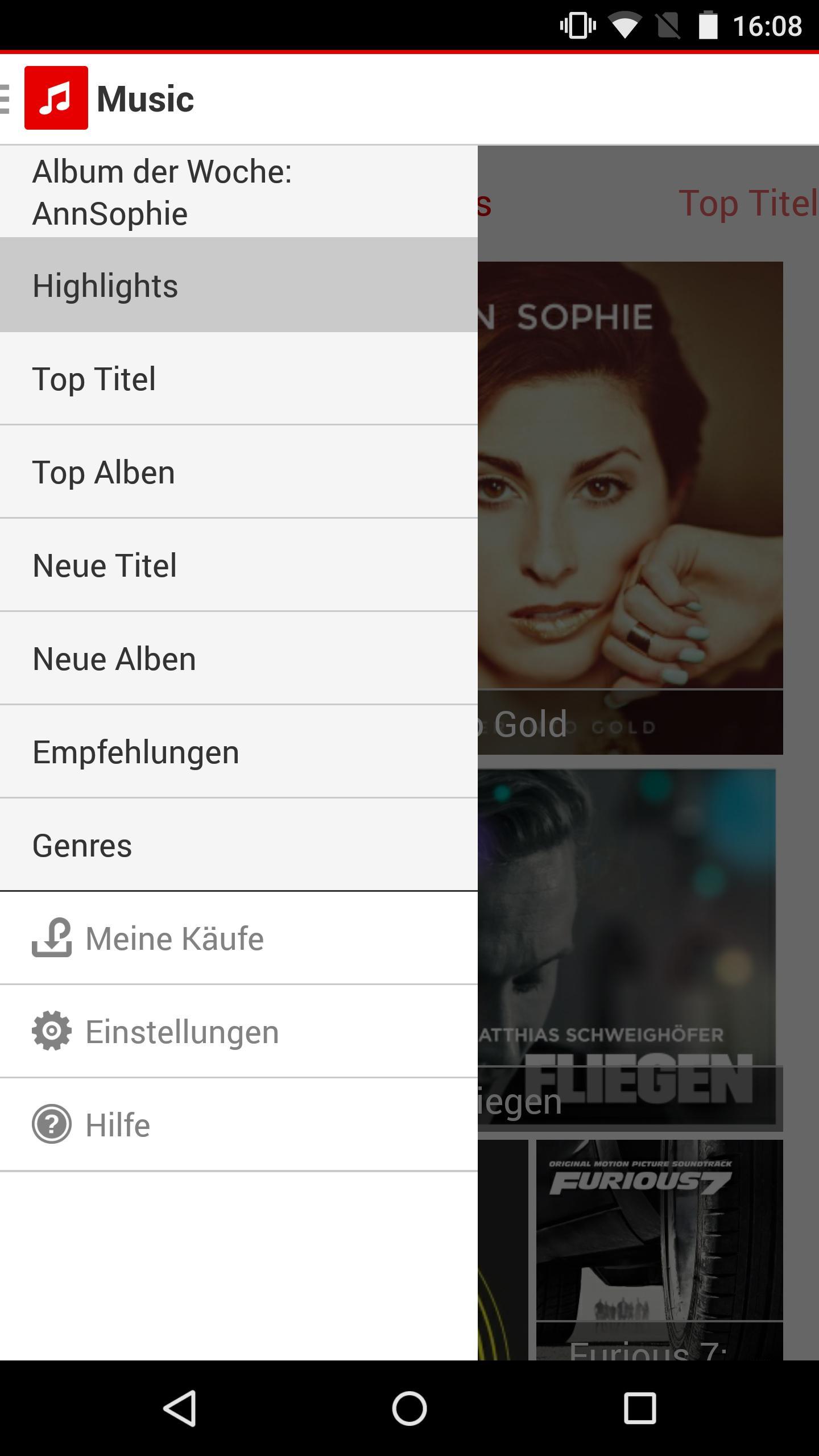Browse Genres

click(x=239, y=845)
